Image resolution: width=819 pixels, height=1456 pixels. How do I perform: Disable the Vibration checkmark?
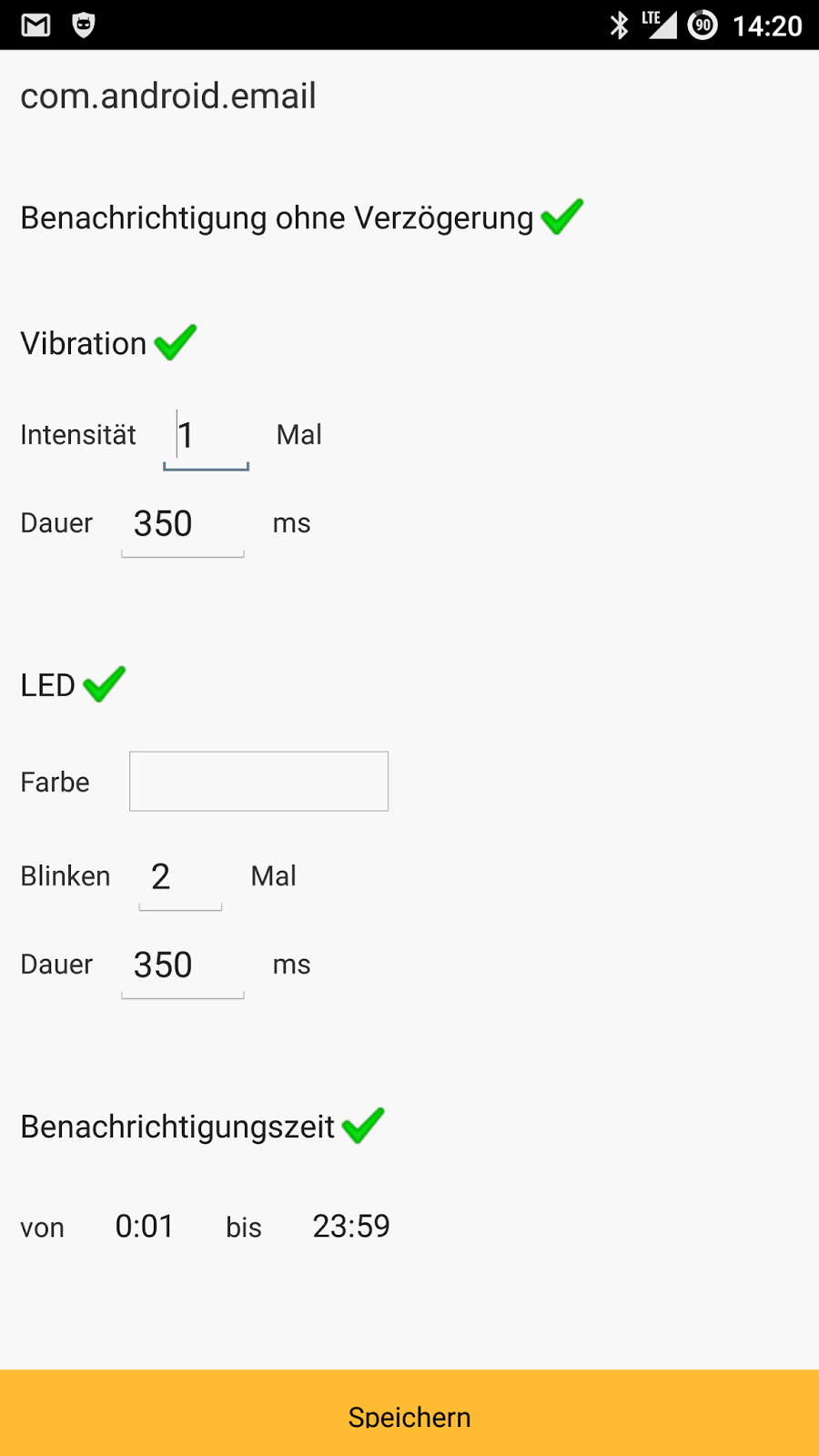coord(175,343)
